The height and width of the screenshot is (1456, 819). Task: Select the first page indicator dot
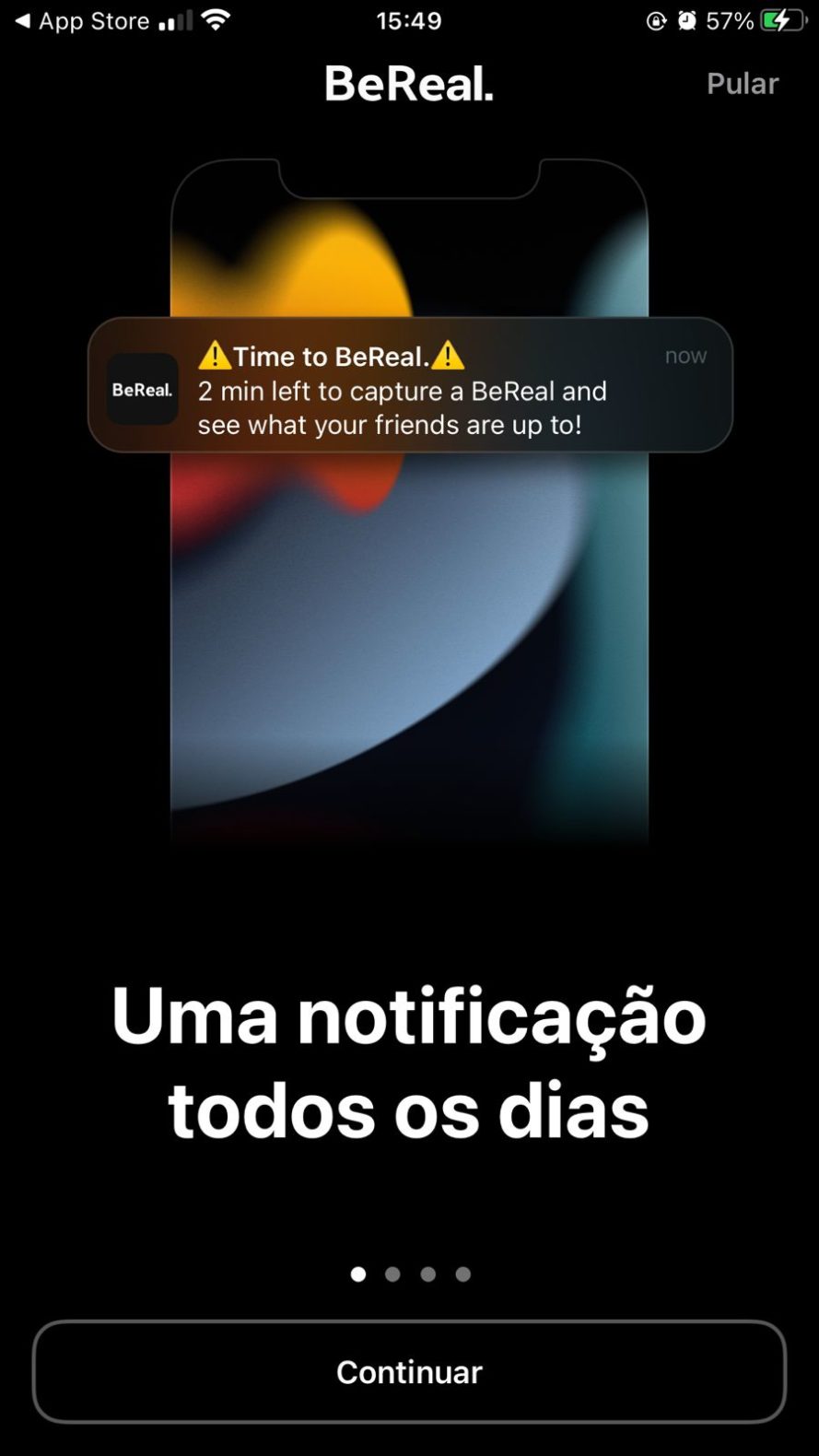[357, 1274]
